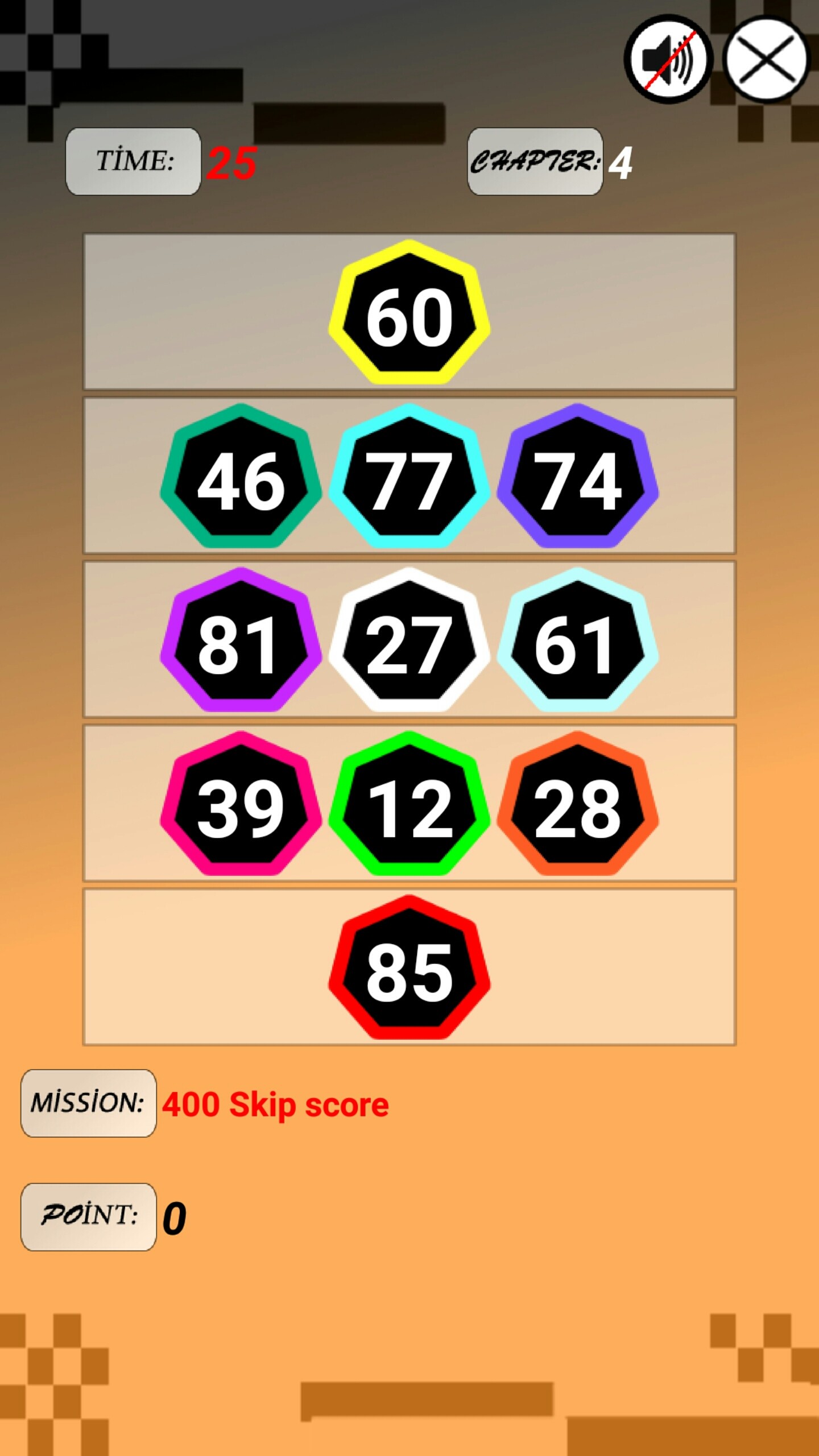Tap the cyan heptagon numbered 77

pyautogui.click(x=409, y=478)
